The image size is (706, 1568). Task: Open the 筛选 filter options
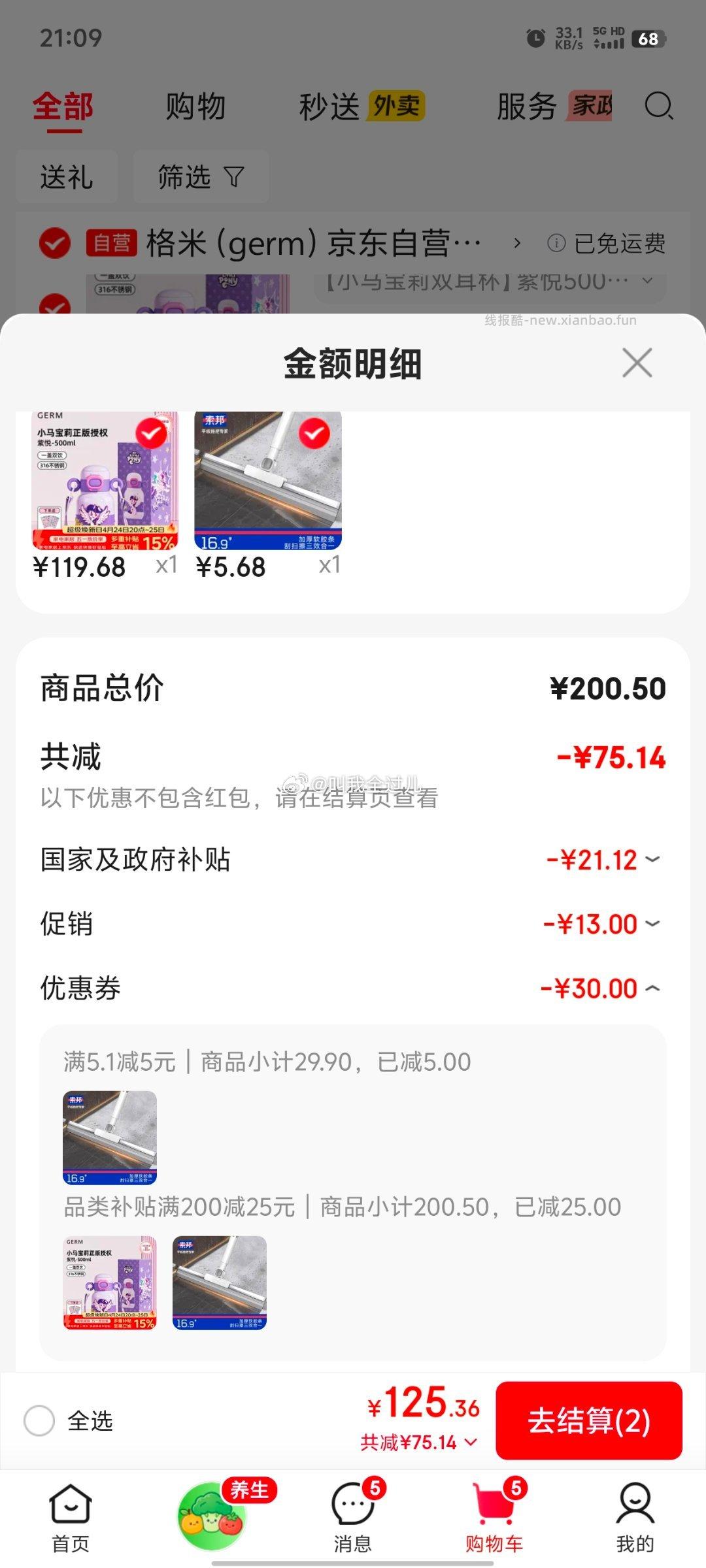coord(201,177)
